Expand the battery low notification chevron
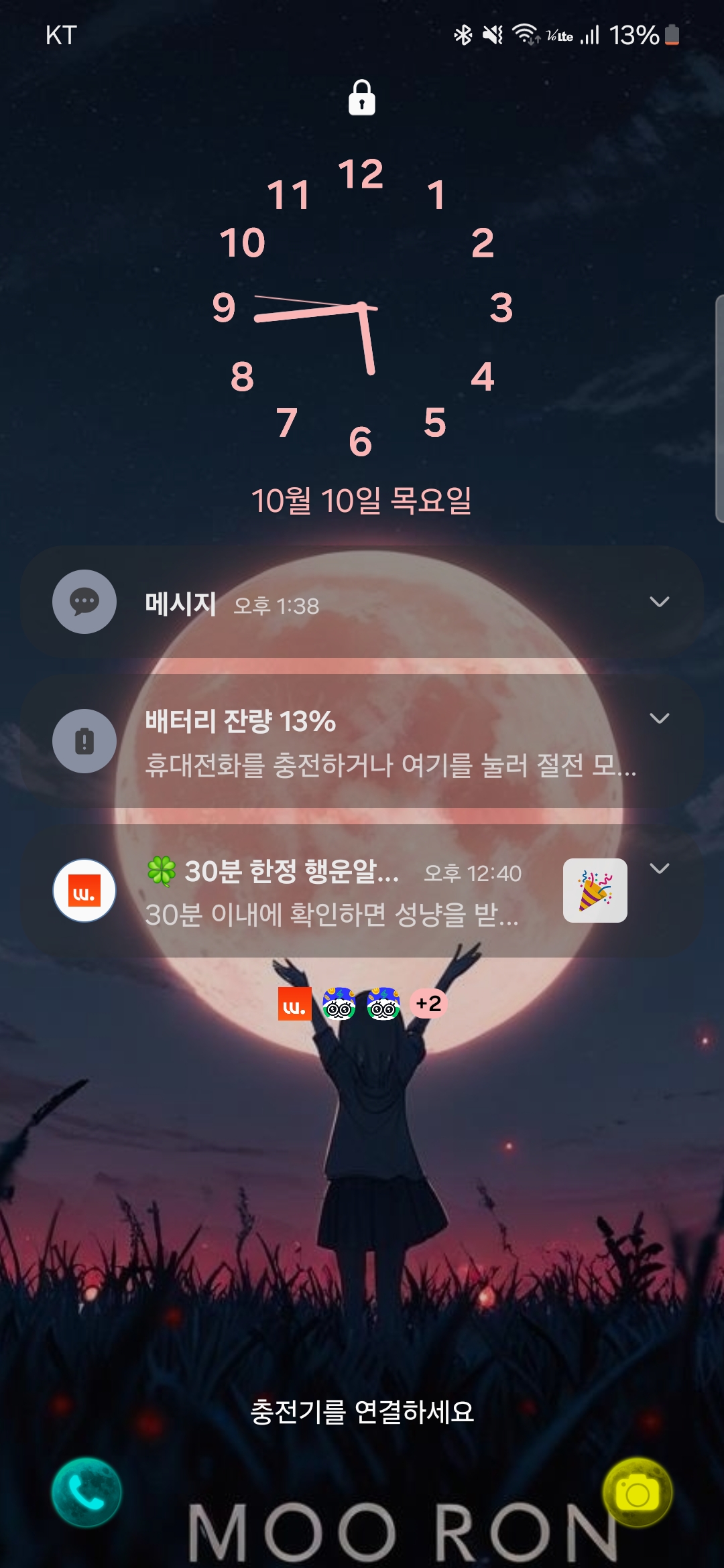Image resolution: width=724 pixels, height=1568 pixels. click(x=660, y=718)
